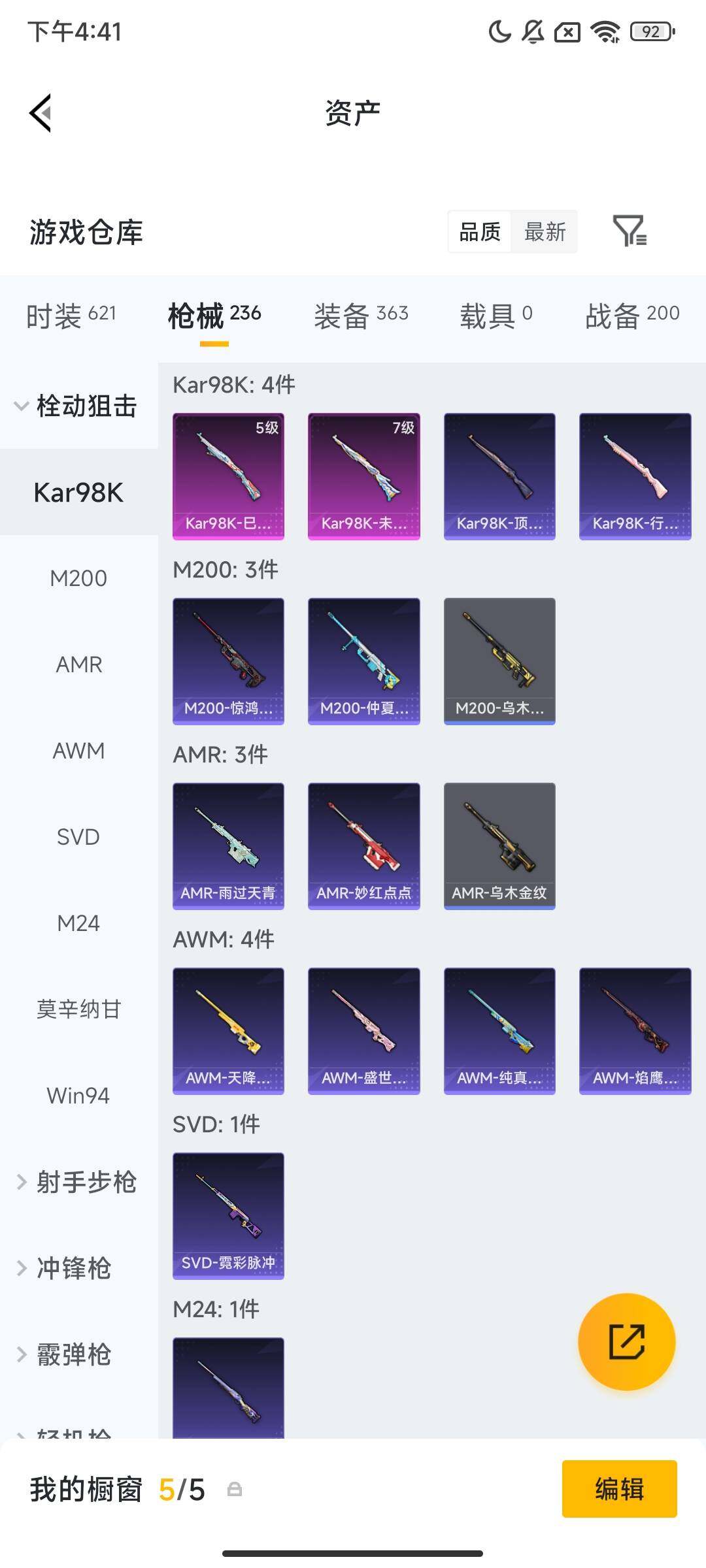
Task: Open the filter icon beside 最新
Action: point(630,231)
